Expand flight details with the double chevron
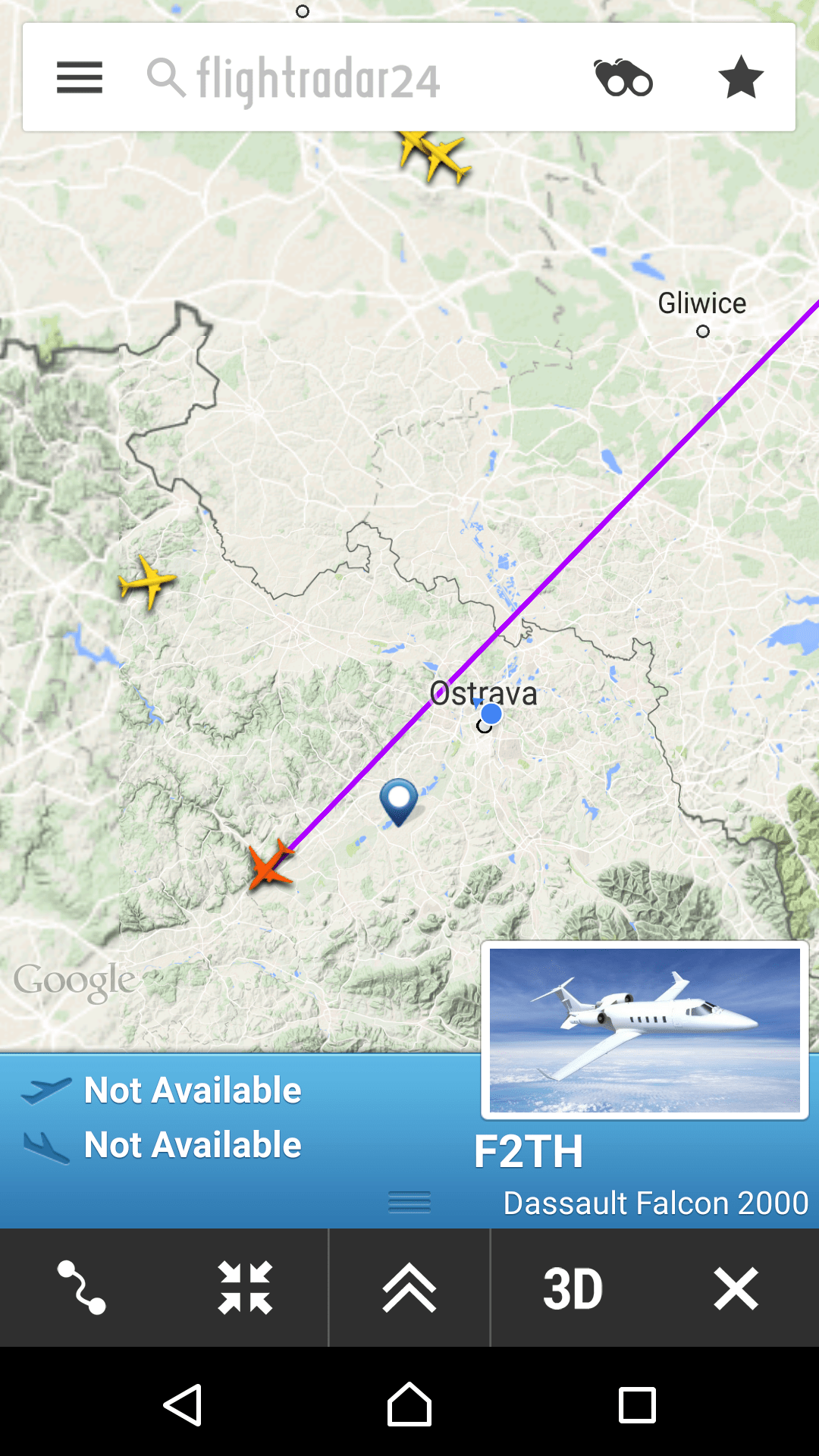The image size is (819, 1456). [409, 1288]
